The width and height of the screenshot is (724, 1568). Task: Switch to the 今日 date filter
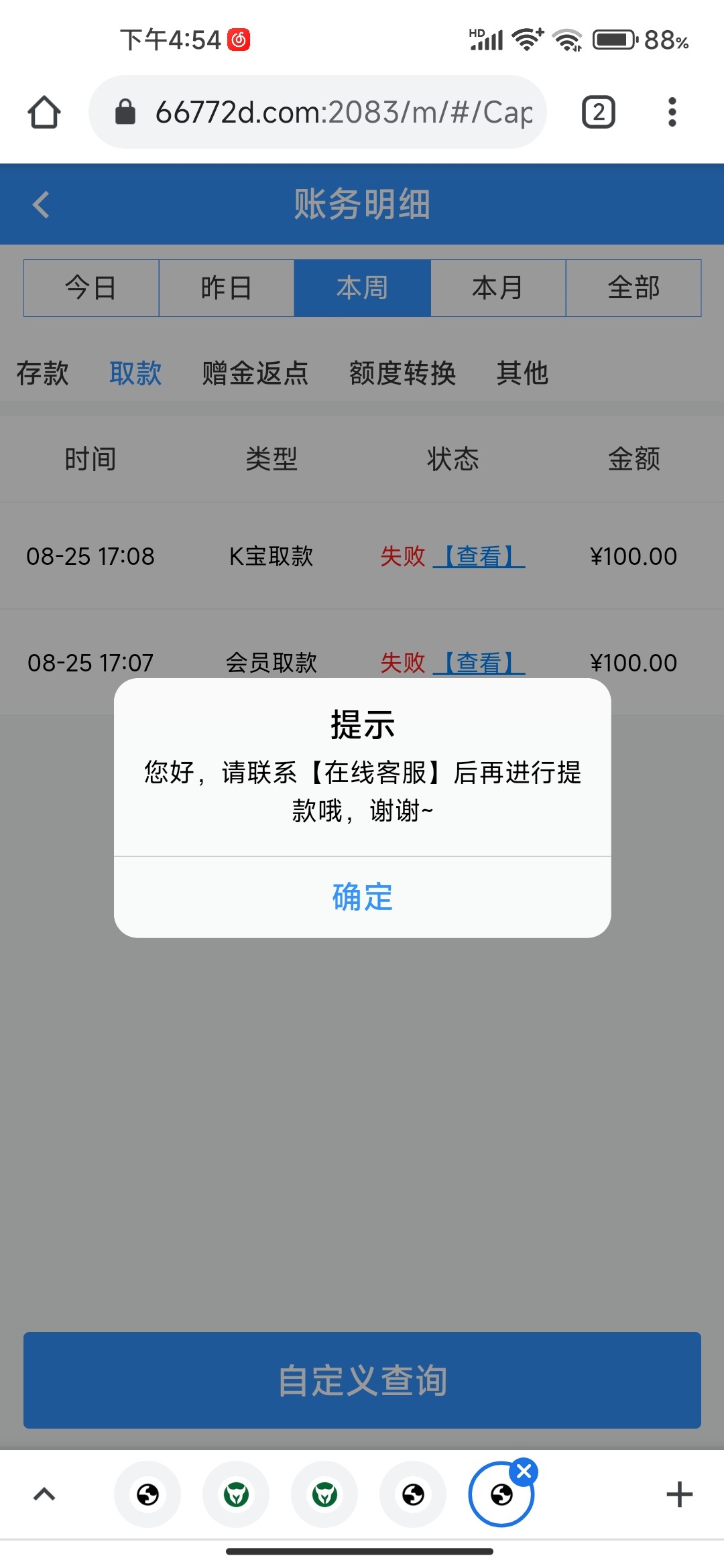(x=91, y=288)
